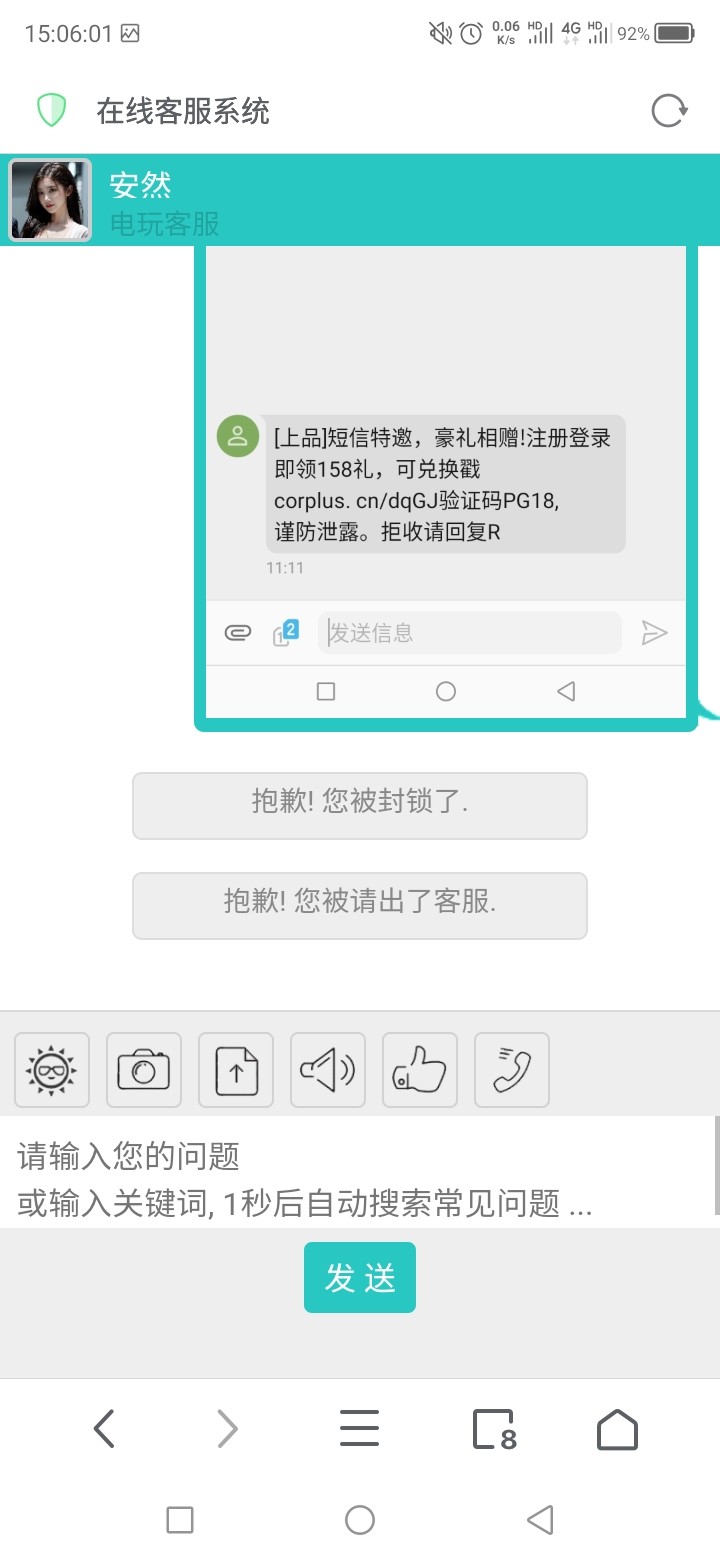
Task: Tap the phone call icon
Action: (x=512, y=1070)
